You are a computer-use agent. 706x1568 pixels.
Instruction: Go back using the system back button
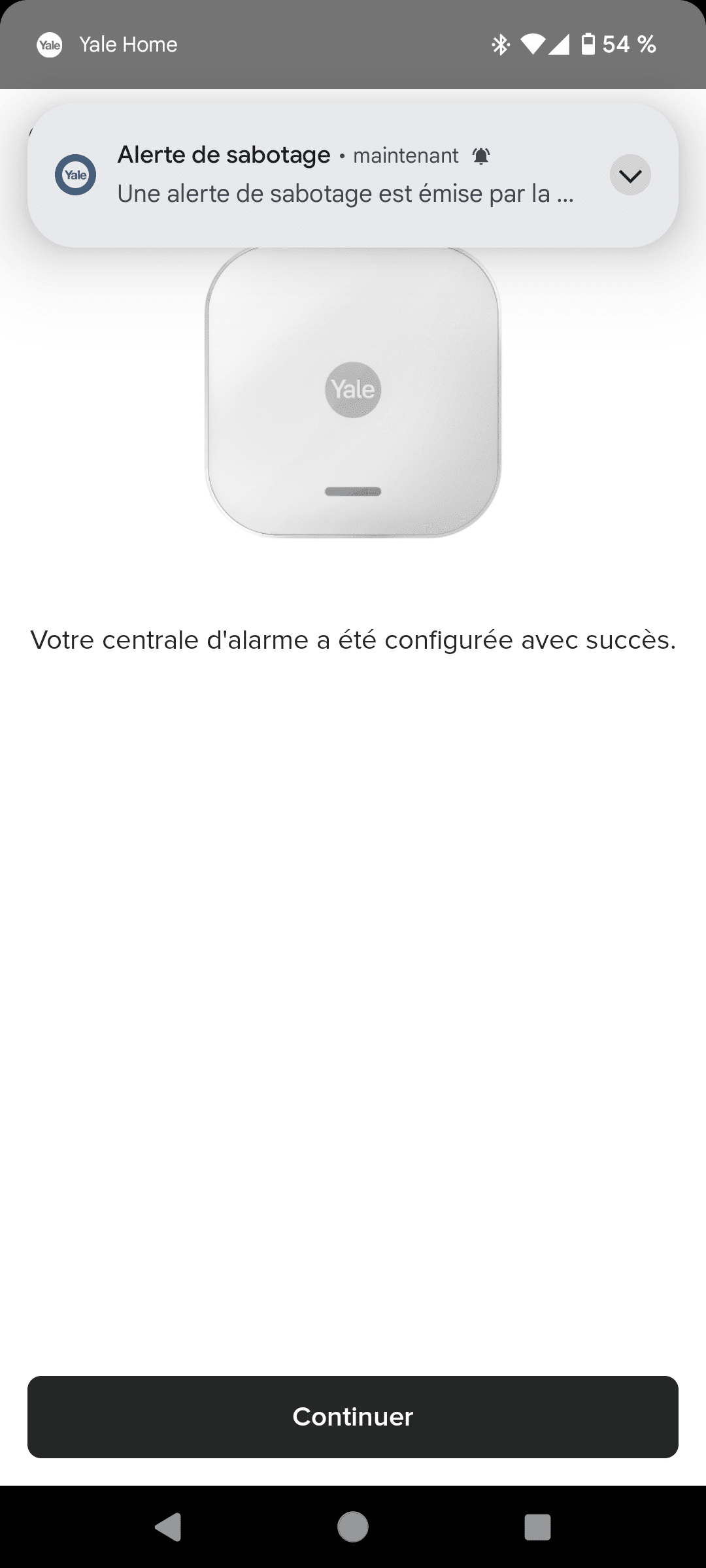pos(168,1527)
